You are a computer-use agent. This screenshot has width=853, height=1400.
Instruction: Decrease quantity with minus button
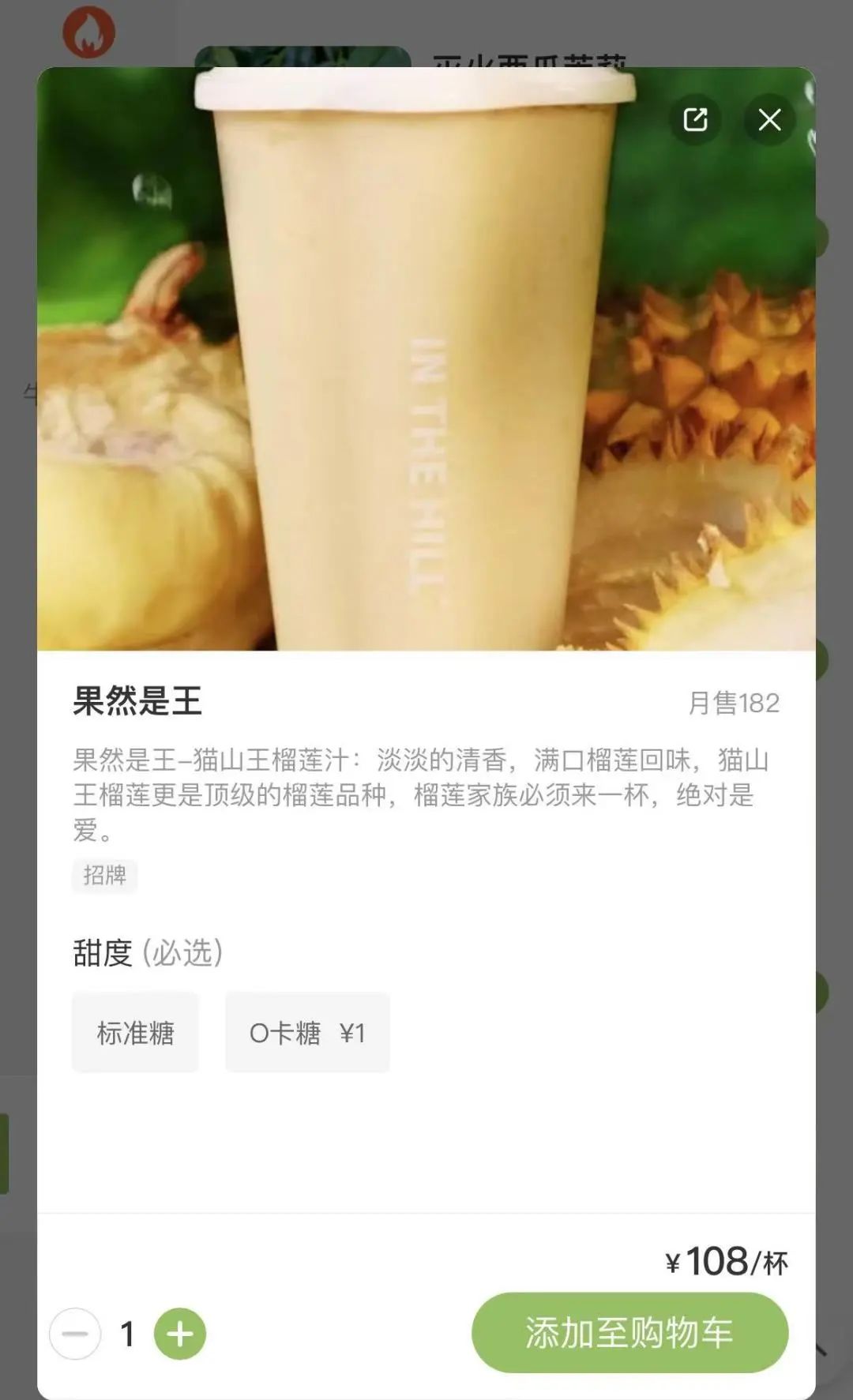75,1334
